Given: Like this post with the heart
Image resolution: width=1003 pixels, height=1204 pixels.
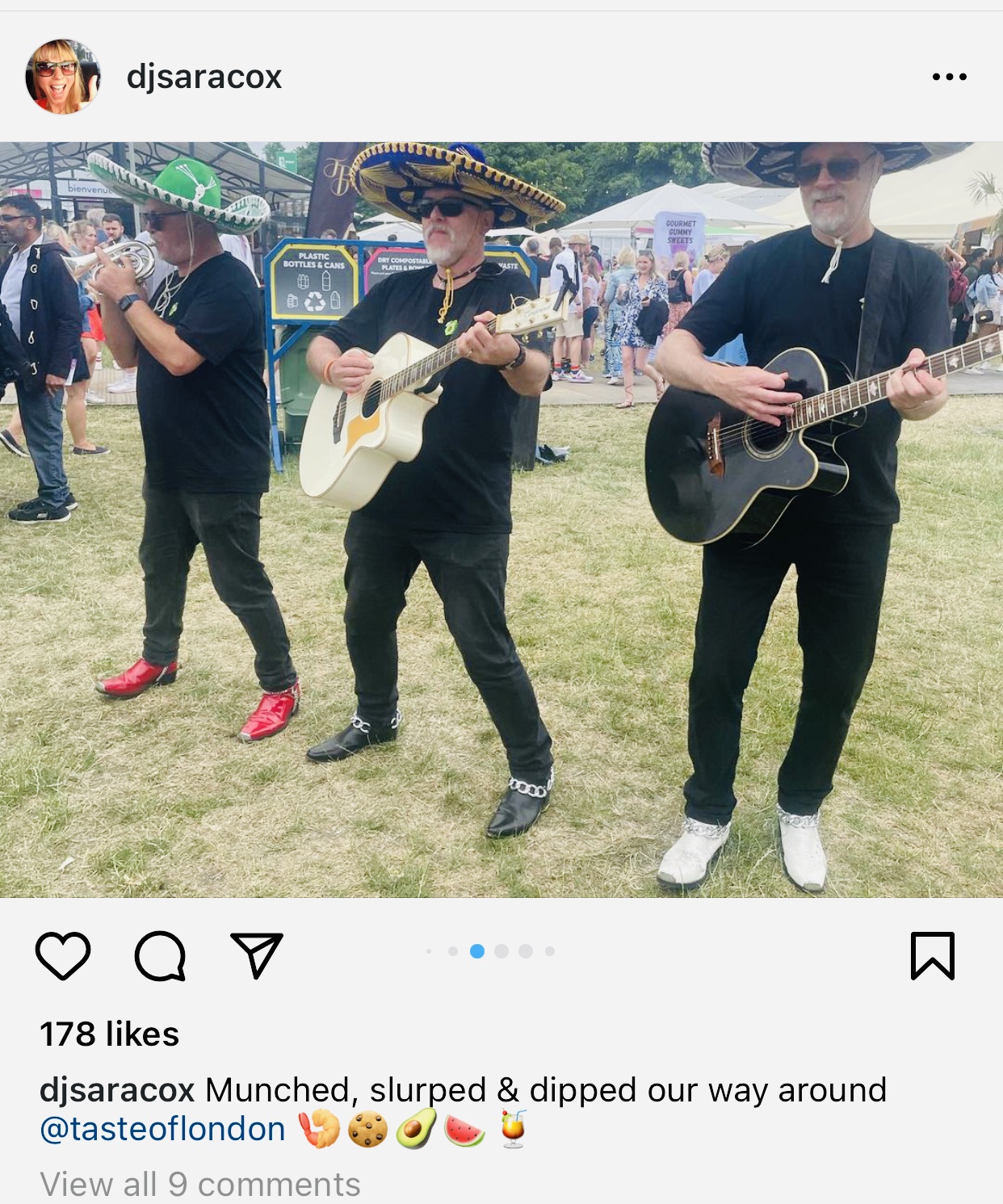Looking at the screenshot, I should click(63, 956).
